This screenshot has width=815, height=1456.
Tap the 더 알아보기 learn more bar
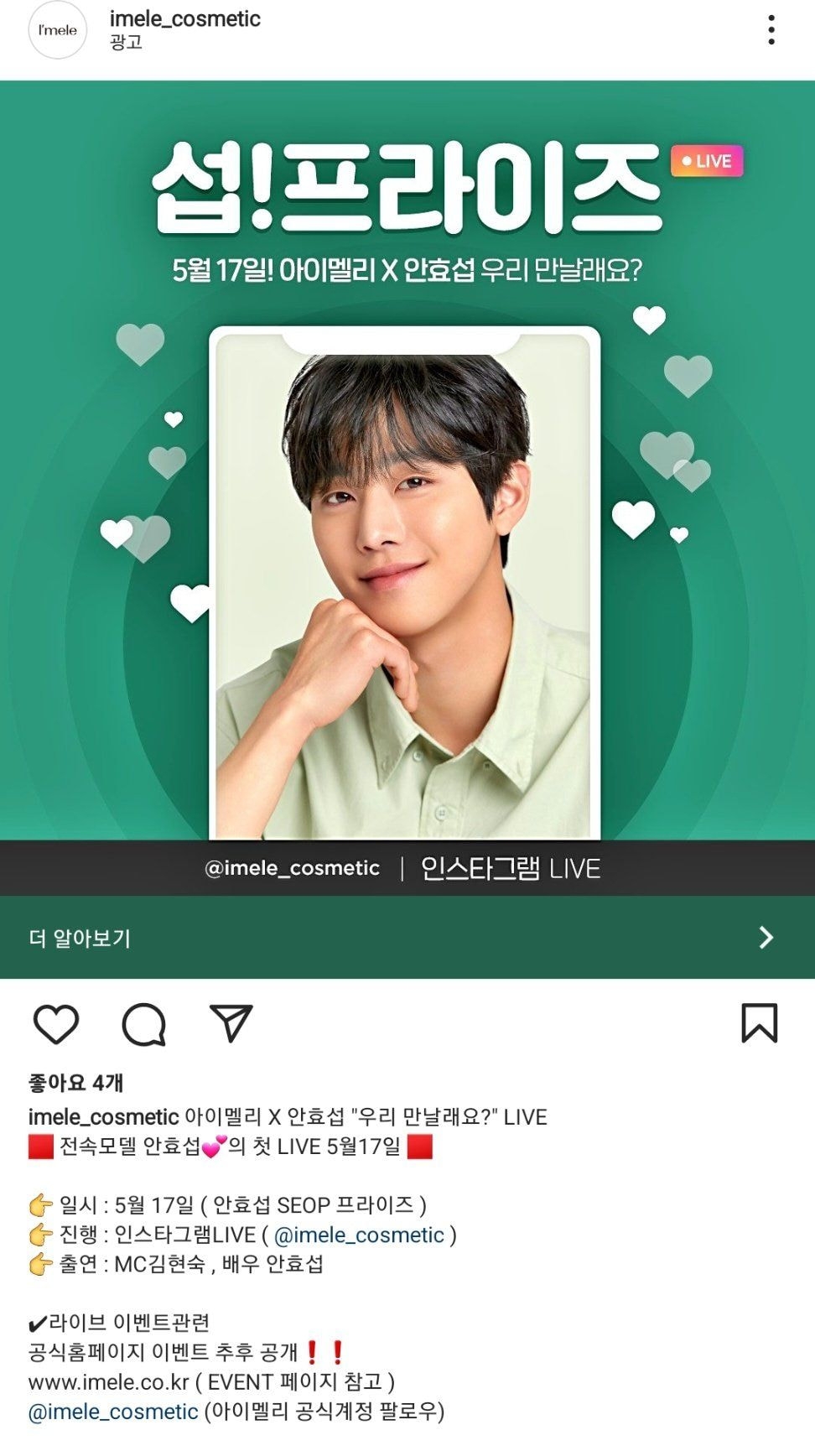coord(407,937)
